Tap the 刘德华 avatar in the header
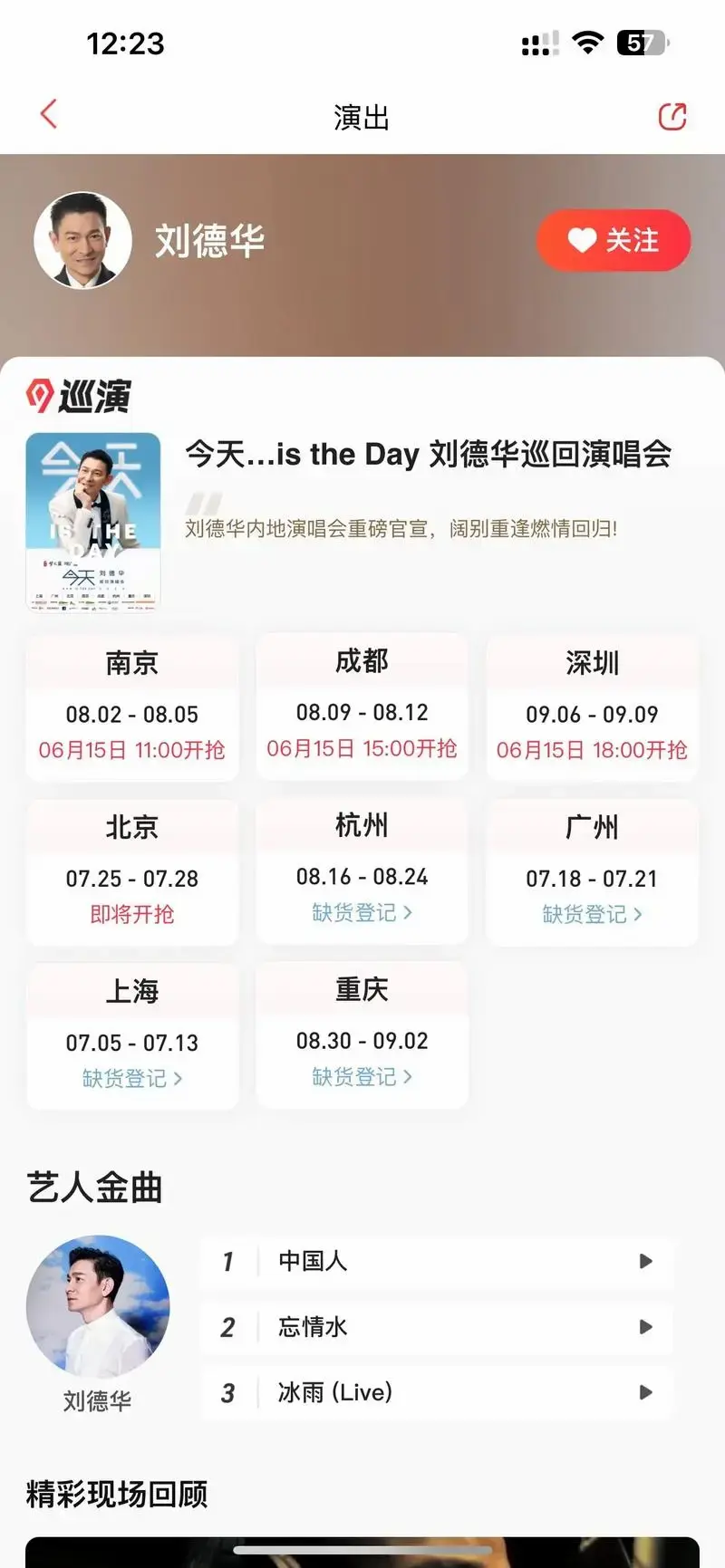This screenshot has width=725, height=1568. click(x=82, y=240)
